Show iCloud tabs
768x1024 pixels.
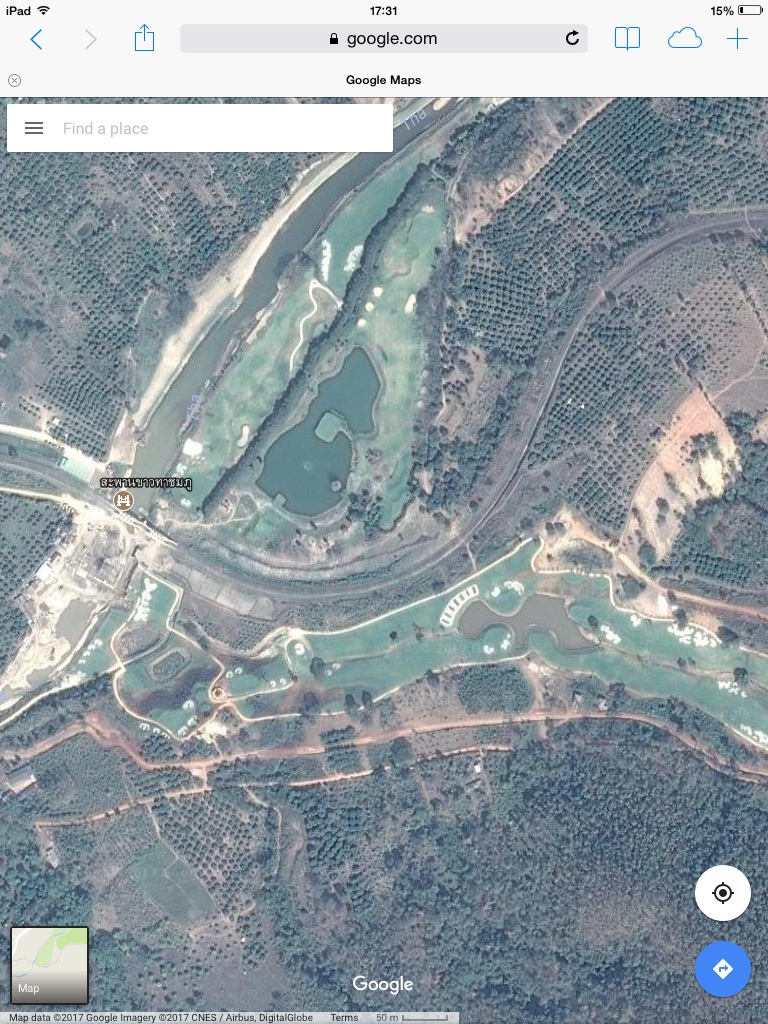(684, 39)
